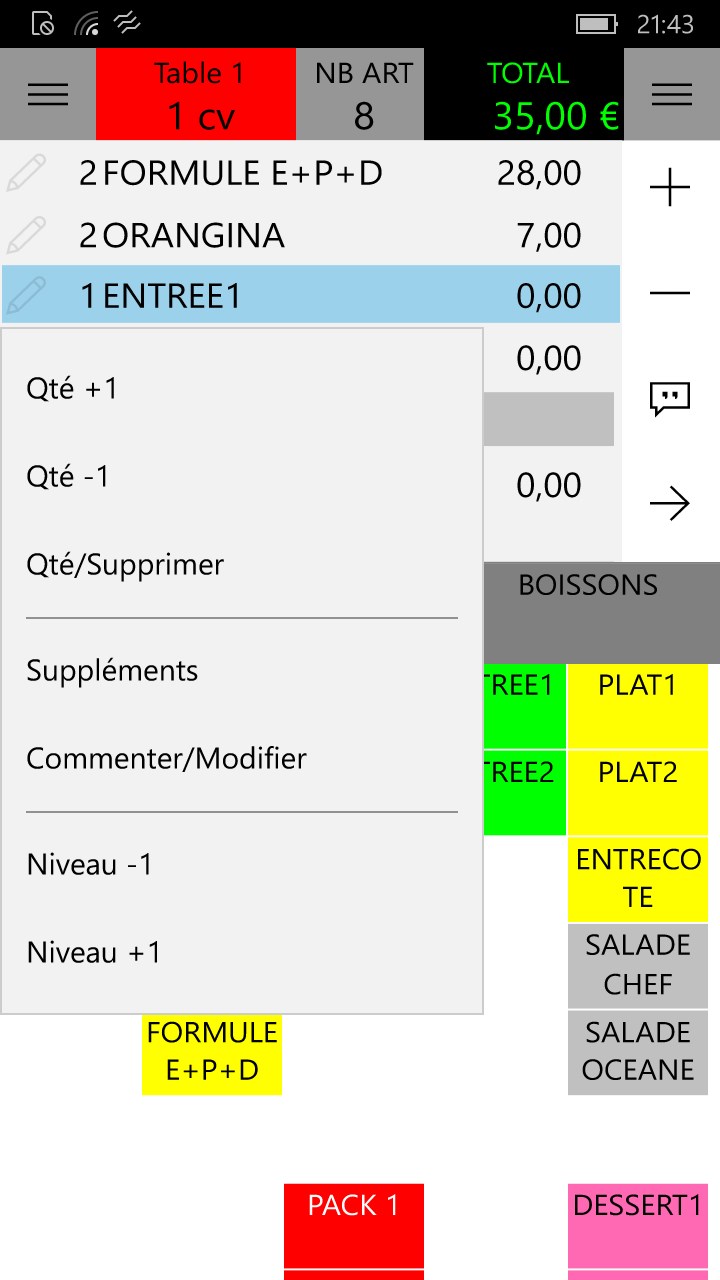Add ENTRECOTE to the order
This screenshot has width=720, height=1280.
pos(638,879)
